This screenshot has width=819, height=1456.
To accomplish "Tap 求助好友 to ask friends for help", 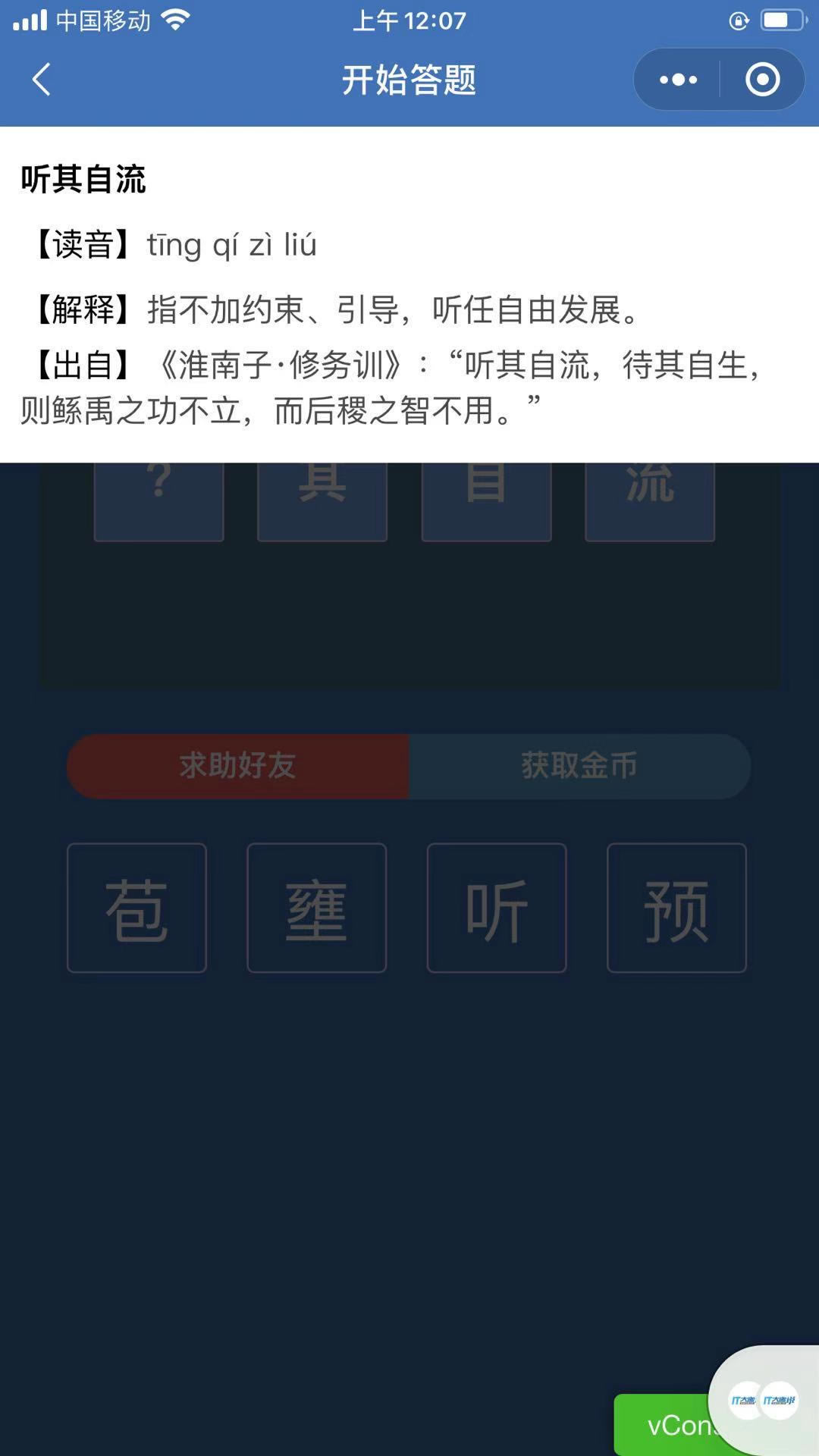I will click(238, 766).
